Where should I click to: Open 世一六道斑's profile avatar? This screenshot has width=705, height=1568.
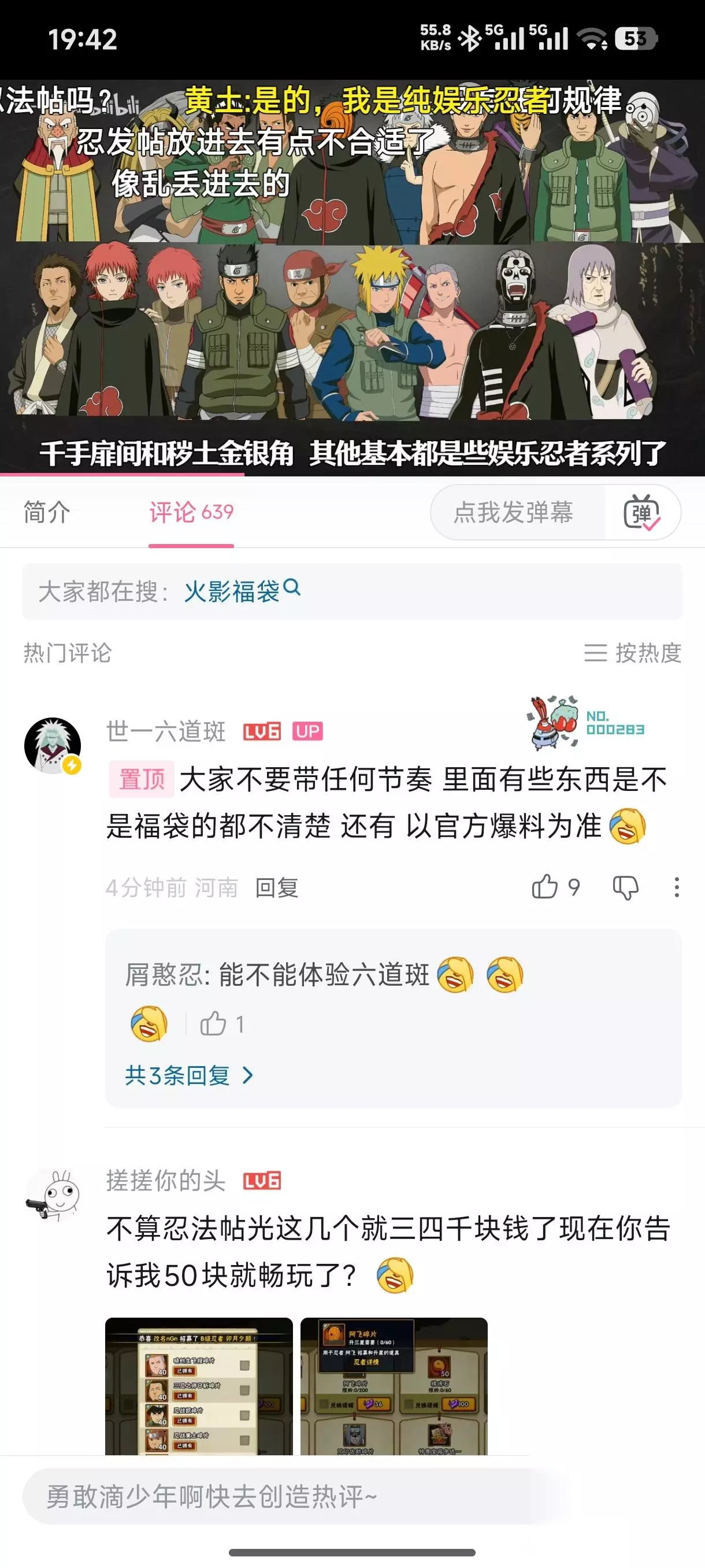click(x=53, y=746)
